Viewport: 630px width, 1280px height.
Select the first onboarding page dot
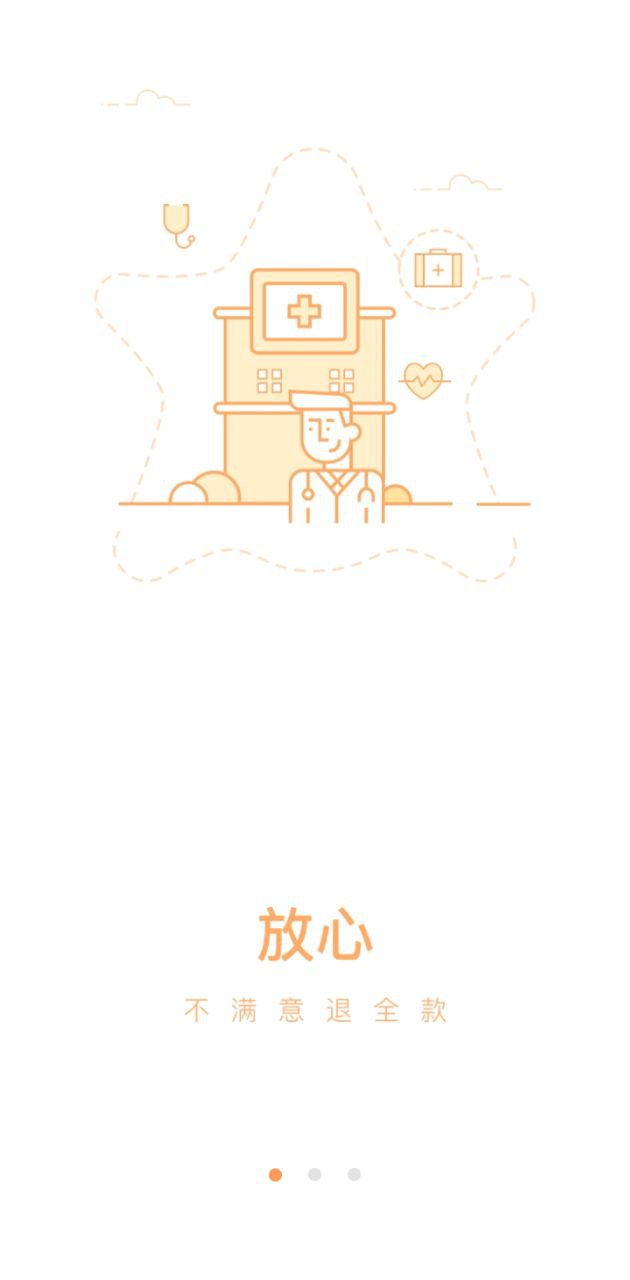(275, 1174)
